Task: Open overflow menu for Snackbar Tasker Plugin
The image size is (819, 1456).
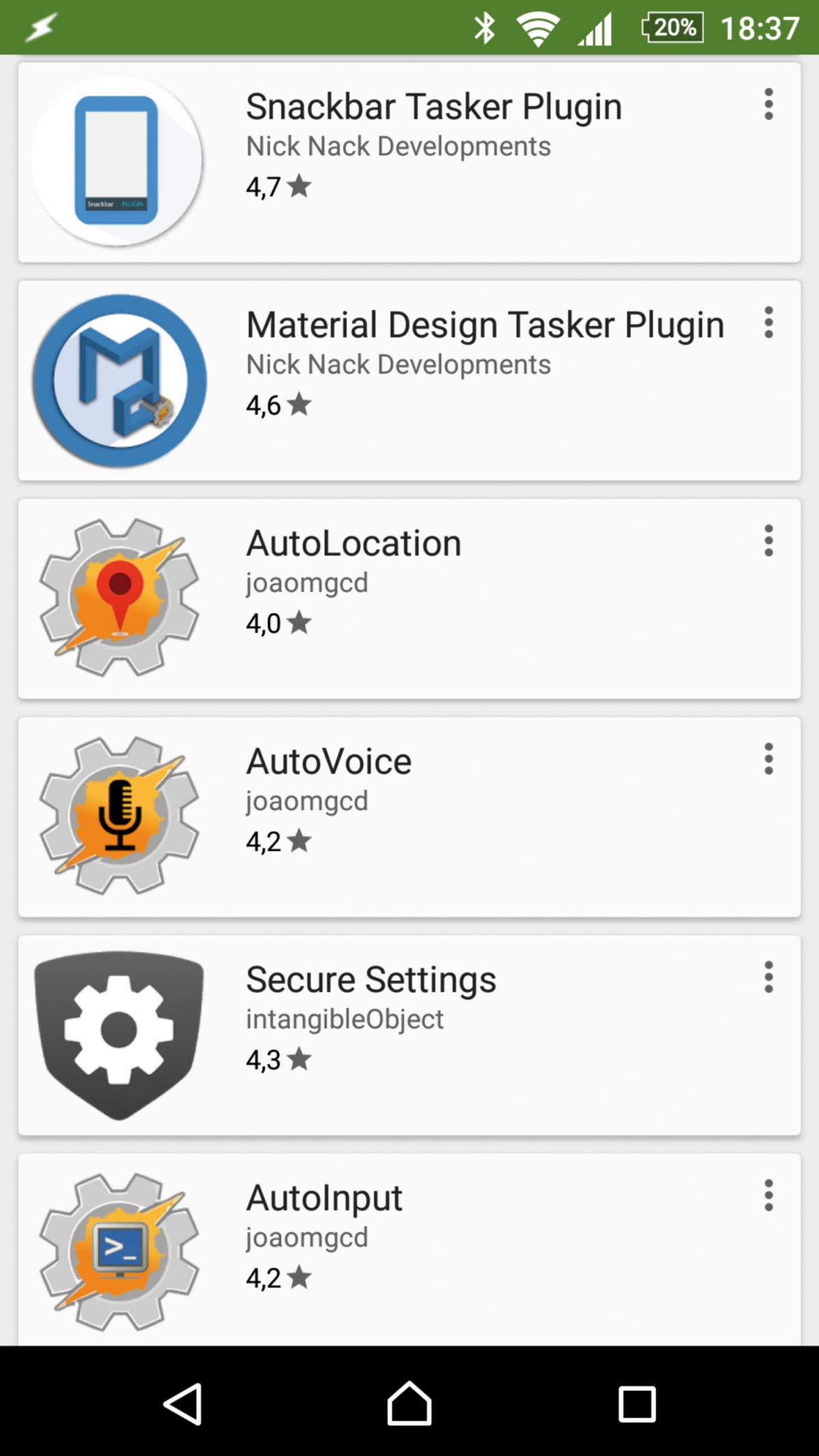Action: (x=768, y=104)
